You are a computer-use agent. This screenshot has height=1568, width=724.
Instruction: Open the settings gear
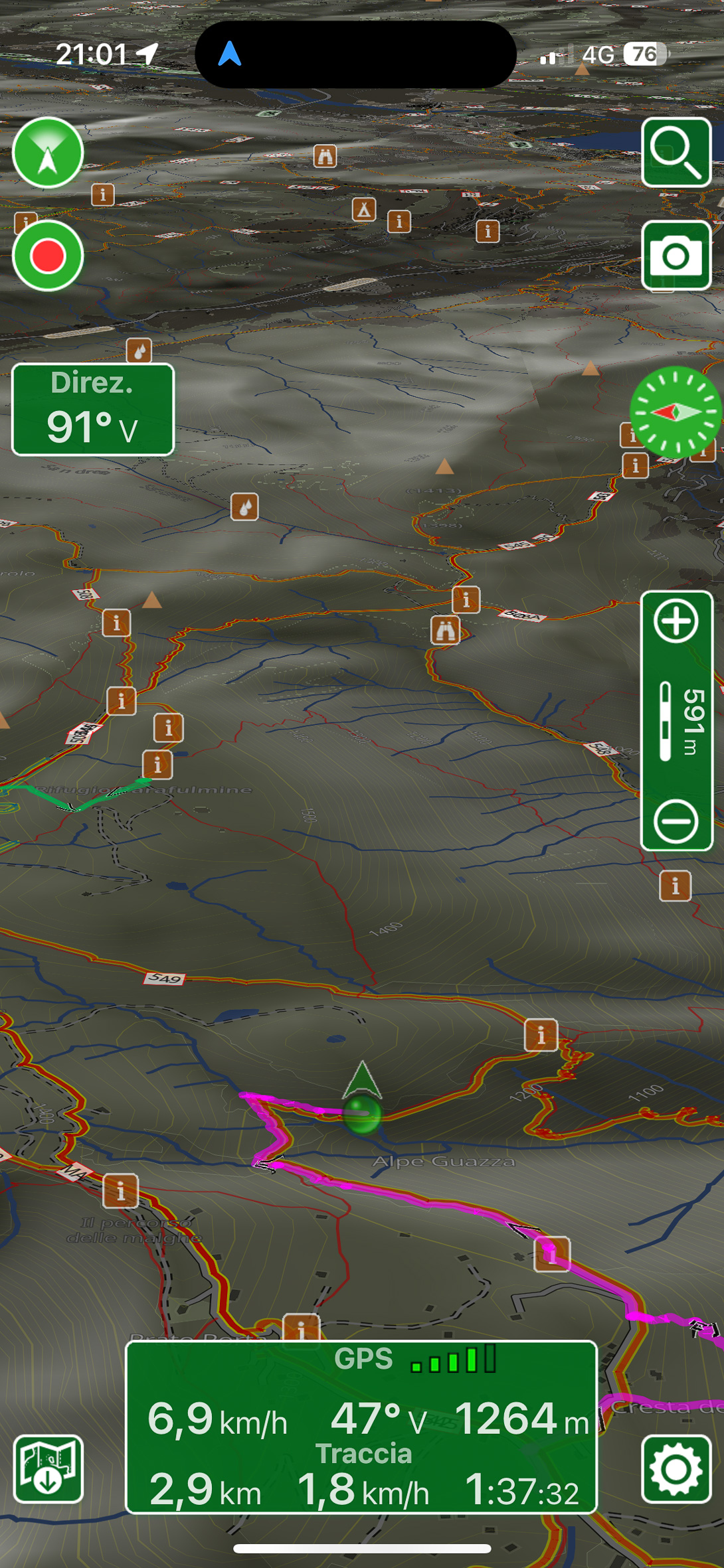tap(676, 1470)
